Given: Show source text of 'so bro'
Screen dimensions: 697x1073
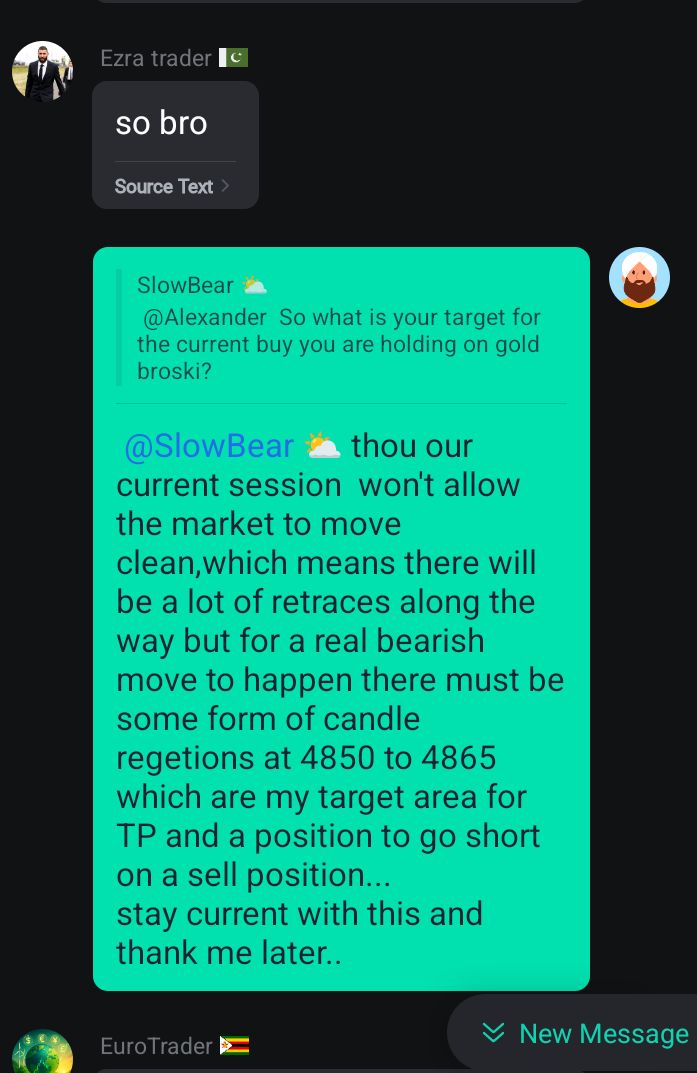Looking at the screenshot, I should tap(171, 186).
